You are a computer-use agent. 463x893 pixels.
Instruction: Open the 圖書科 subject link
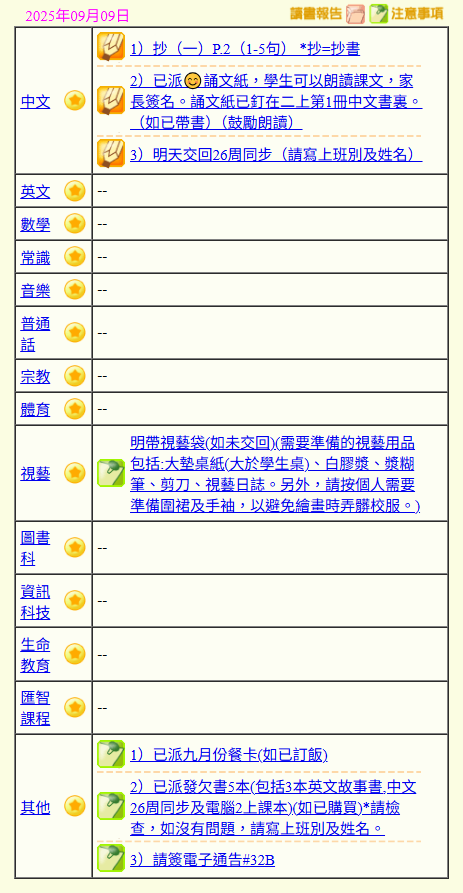tap(35, 548)
